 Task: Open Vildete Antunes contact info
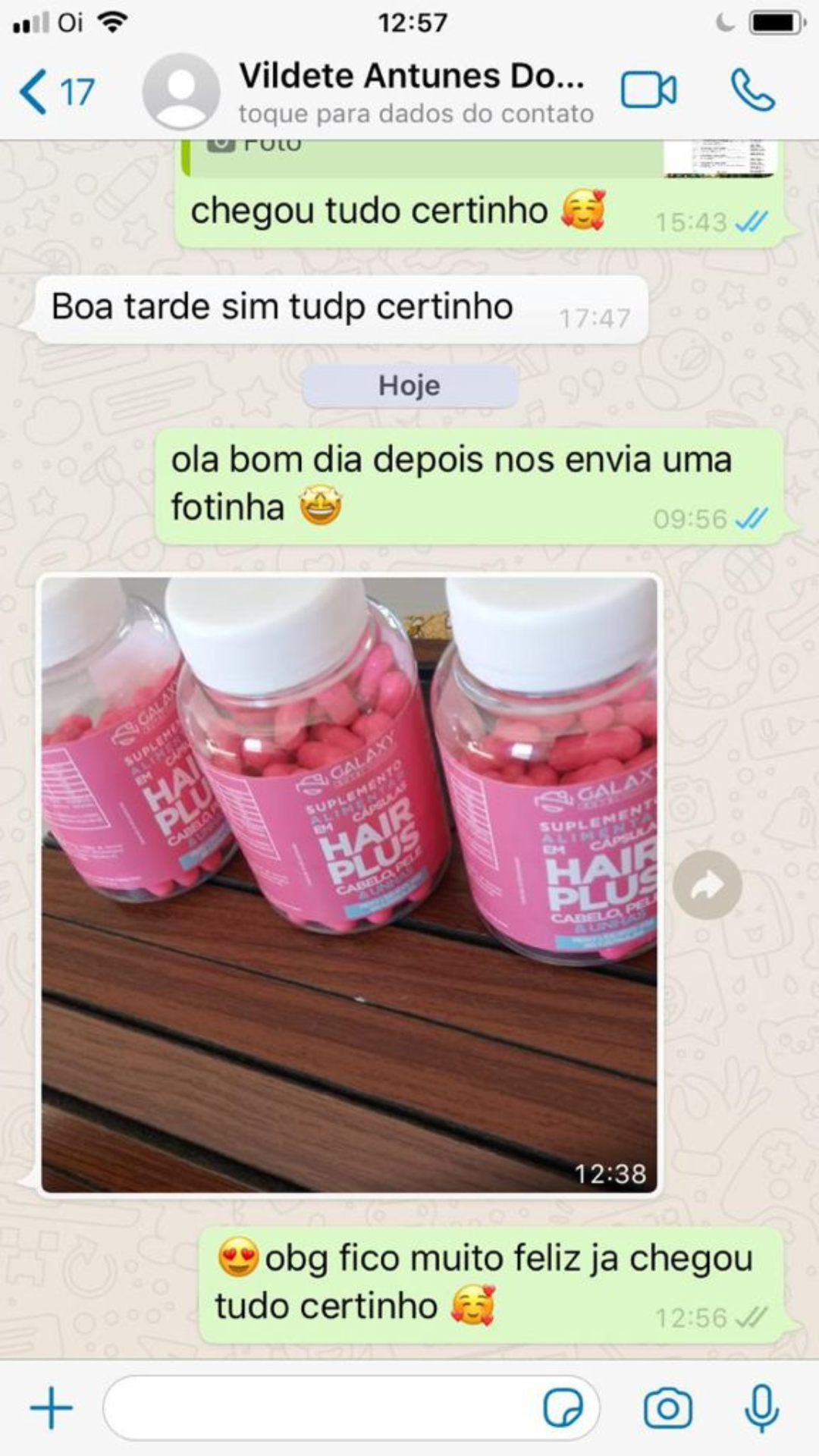[412, 92]
